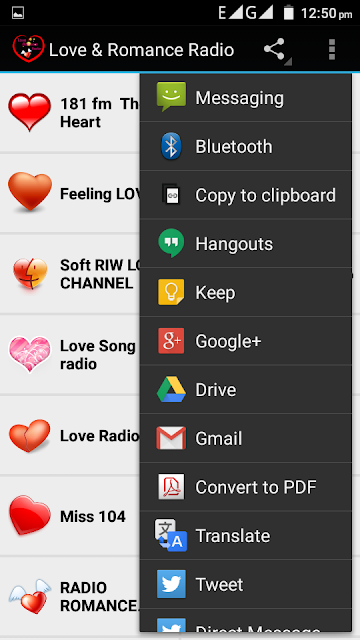Viewport: 360px width, 640px height.
Task: Send via Gmail
Action: pyautogui.click(x=245, y=438)
